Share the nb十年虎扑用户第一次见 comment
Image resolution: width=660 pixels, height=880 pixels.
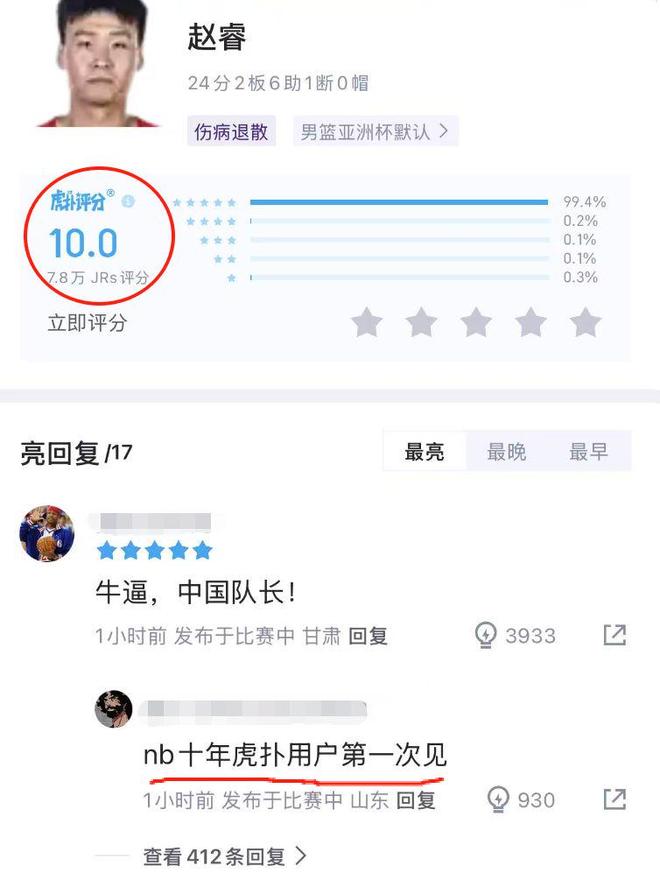(x=614, y=800)
